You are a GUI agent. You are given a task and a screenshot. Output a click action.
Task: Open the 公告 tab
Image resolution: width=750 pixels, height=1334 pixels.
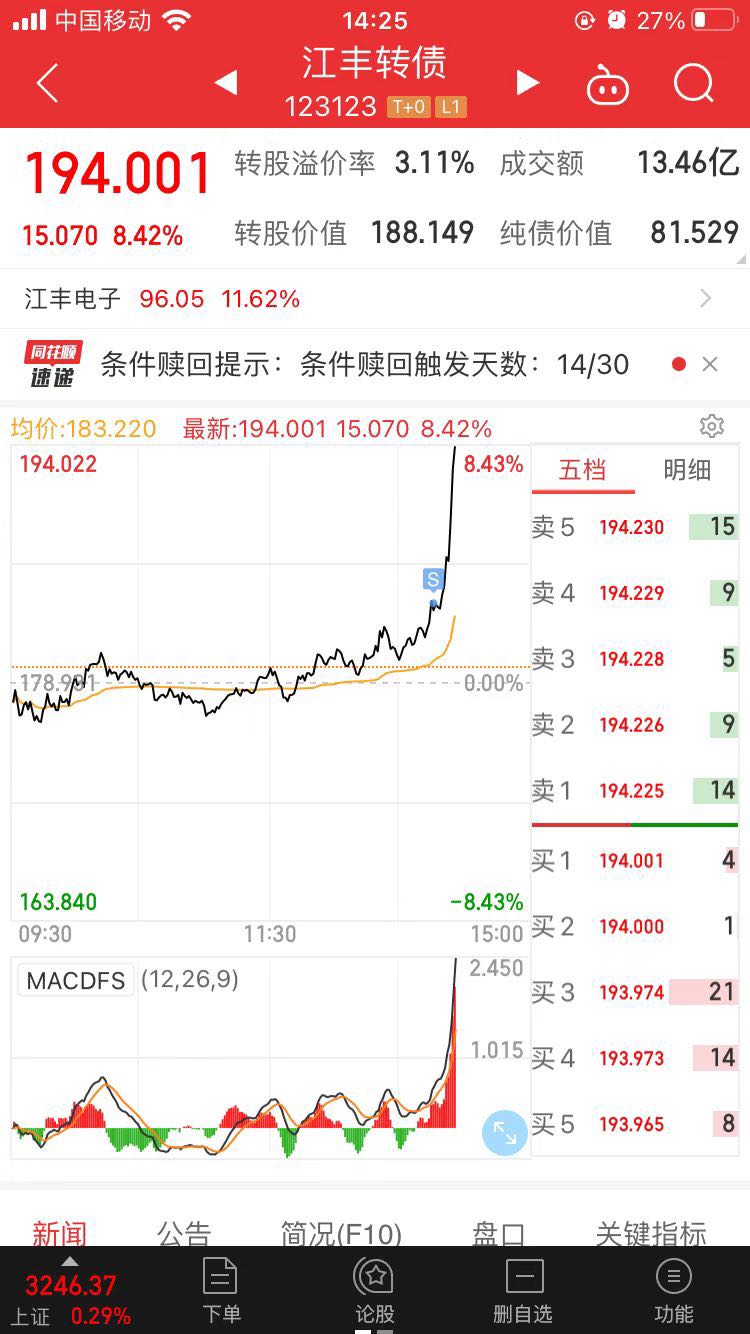[184, 1234]
